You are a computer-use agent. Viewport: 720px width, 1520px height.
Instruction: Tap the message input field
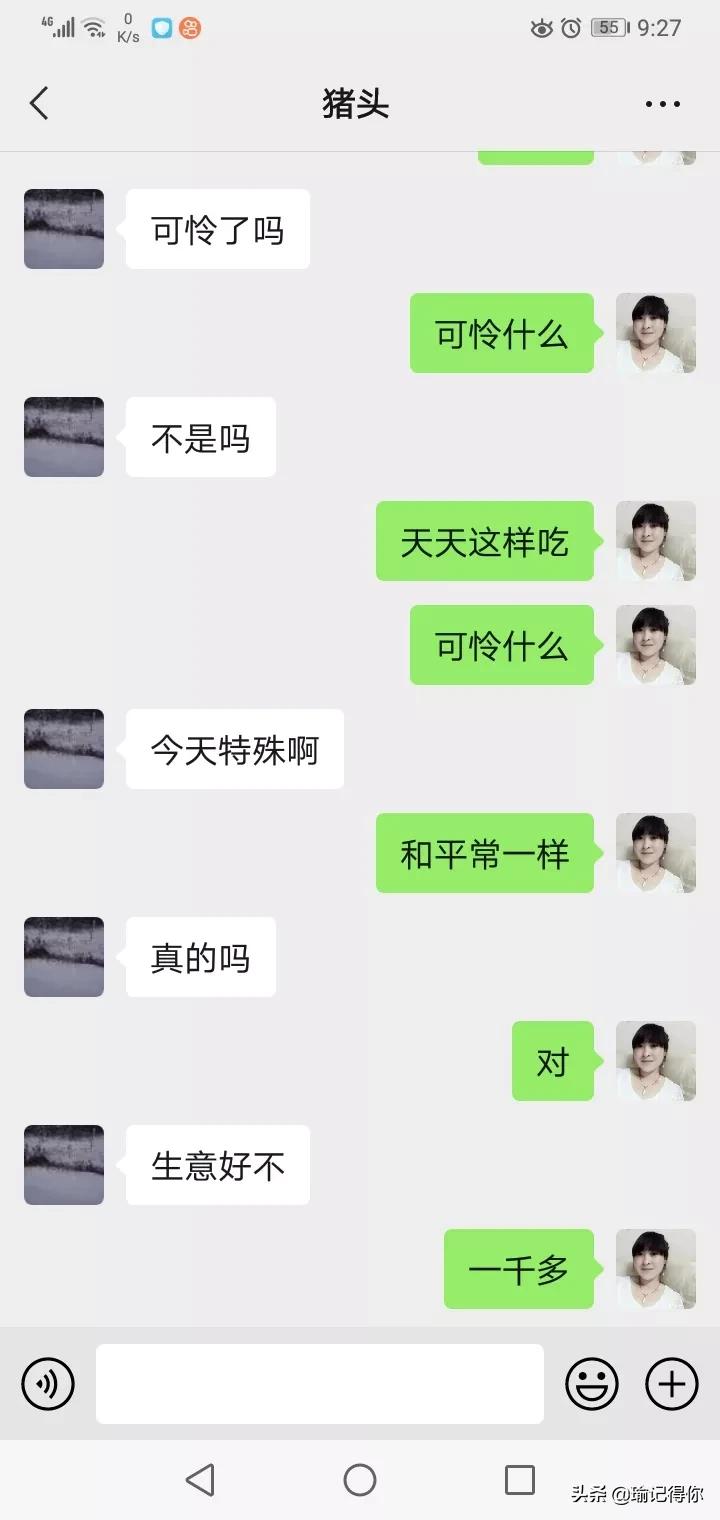click(x=318, y=1384)
